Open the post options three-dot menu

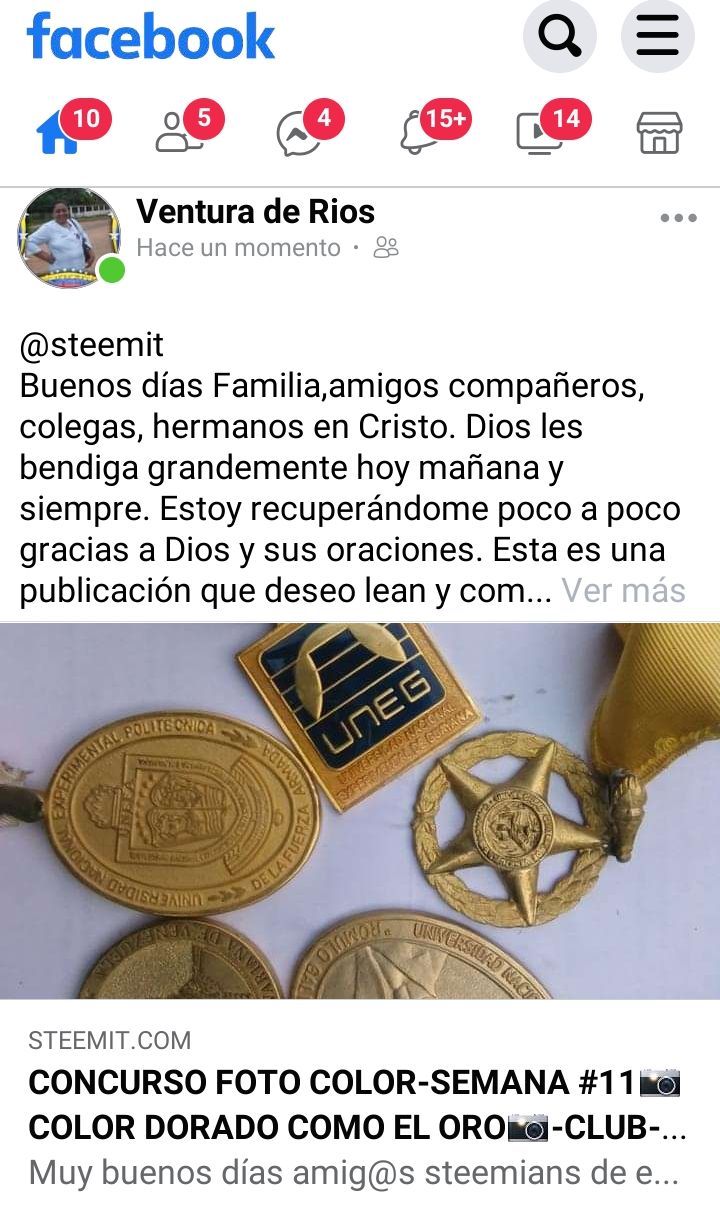[678, 218]
